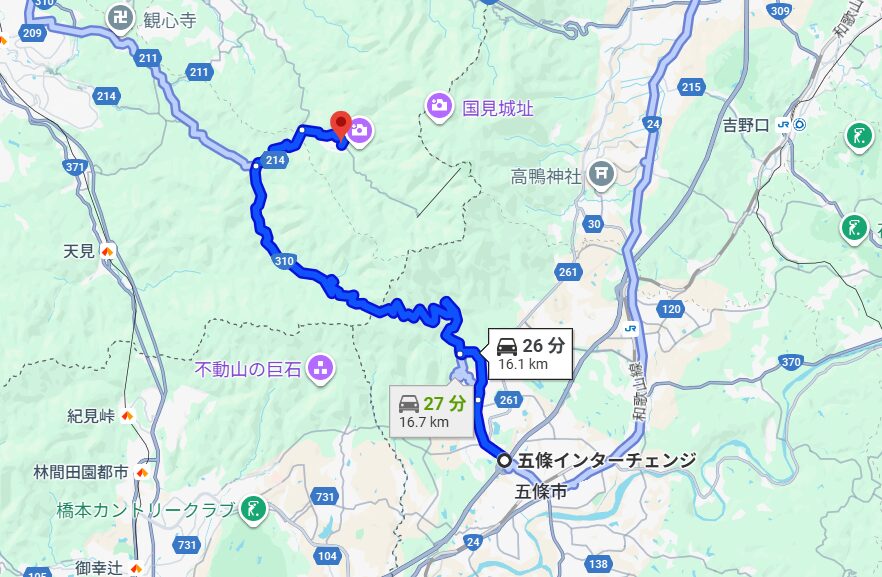
Task: Open the 国見城址 place marker
Action: pos(438,104)
